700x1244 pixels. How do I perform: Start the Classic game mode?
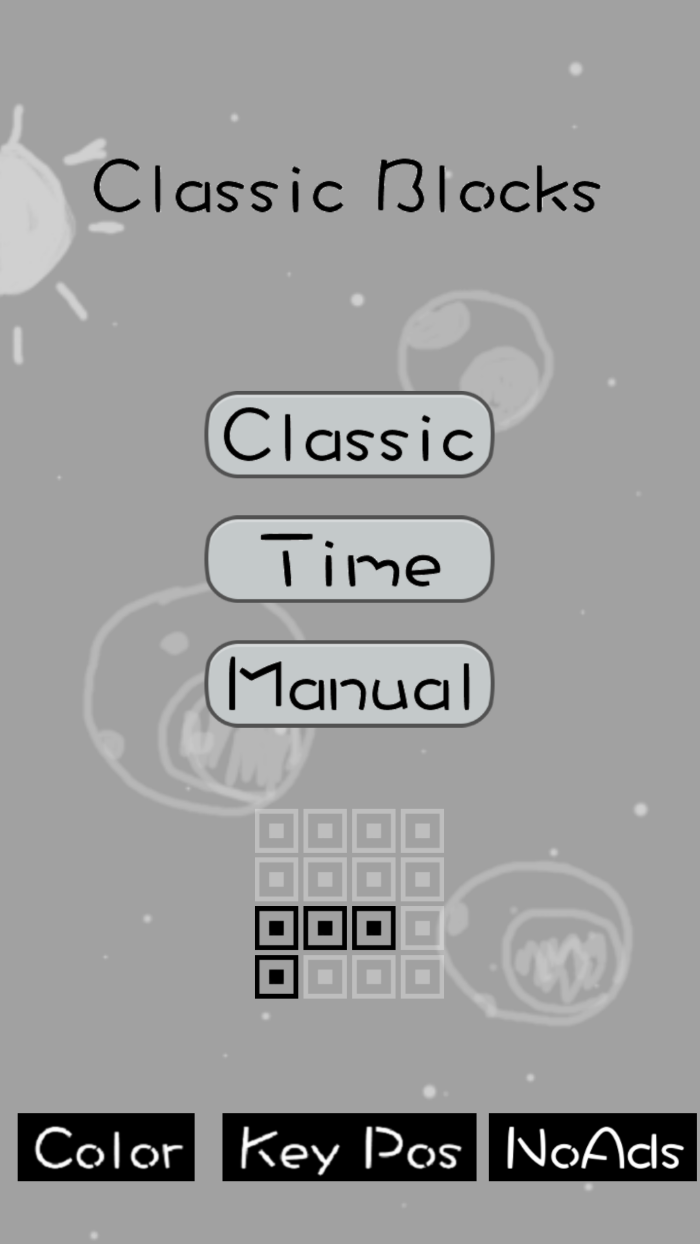349,435
